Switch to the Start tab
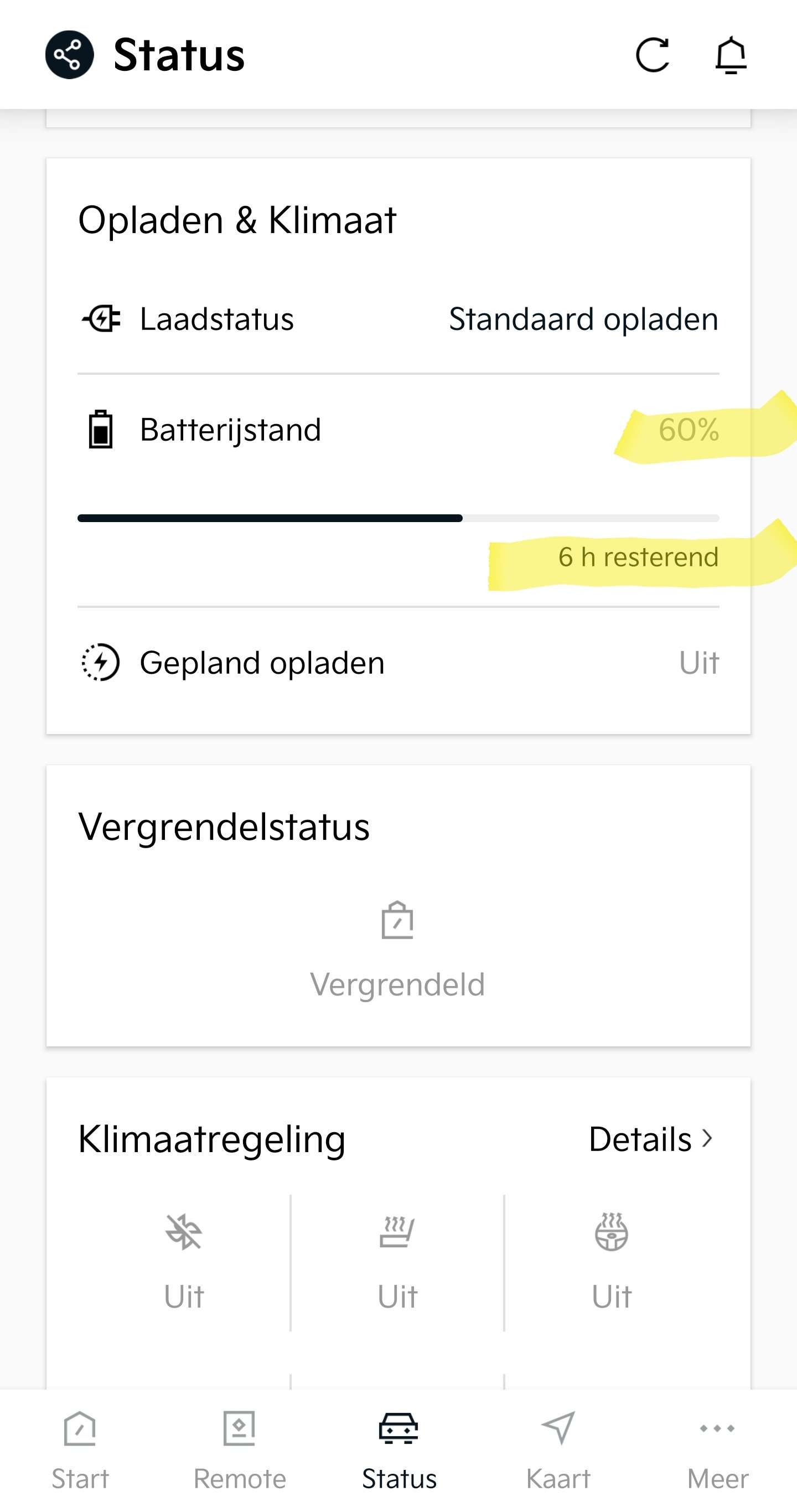The height and width of the screenshot is (1512, 797). click(x=80, y=1451)
